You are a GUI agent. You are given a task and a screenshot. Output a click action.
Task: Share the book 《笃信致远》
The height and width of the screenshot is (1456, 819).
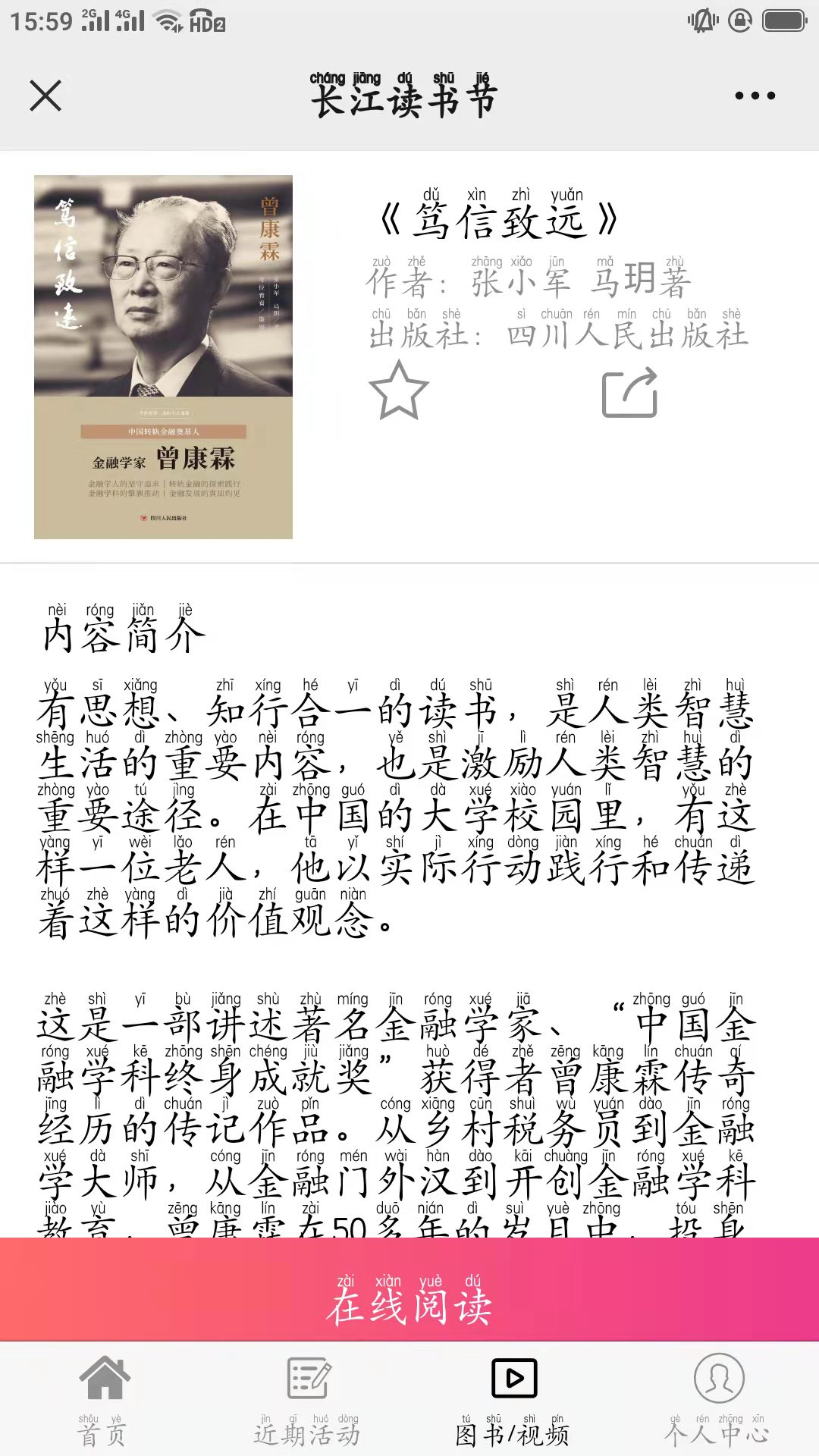pos(630,392)
